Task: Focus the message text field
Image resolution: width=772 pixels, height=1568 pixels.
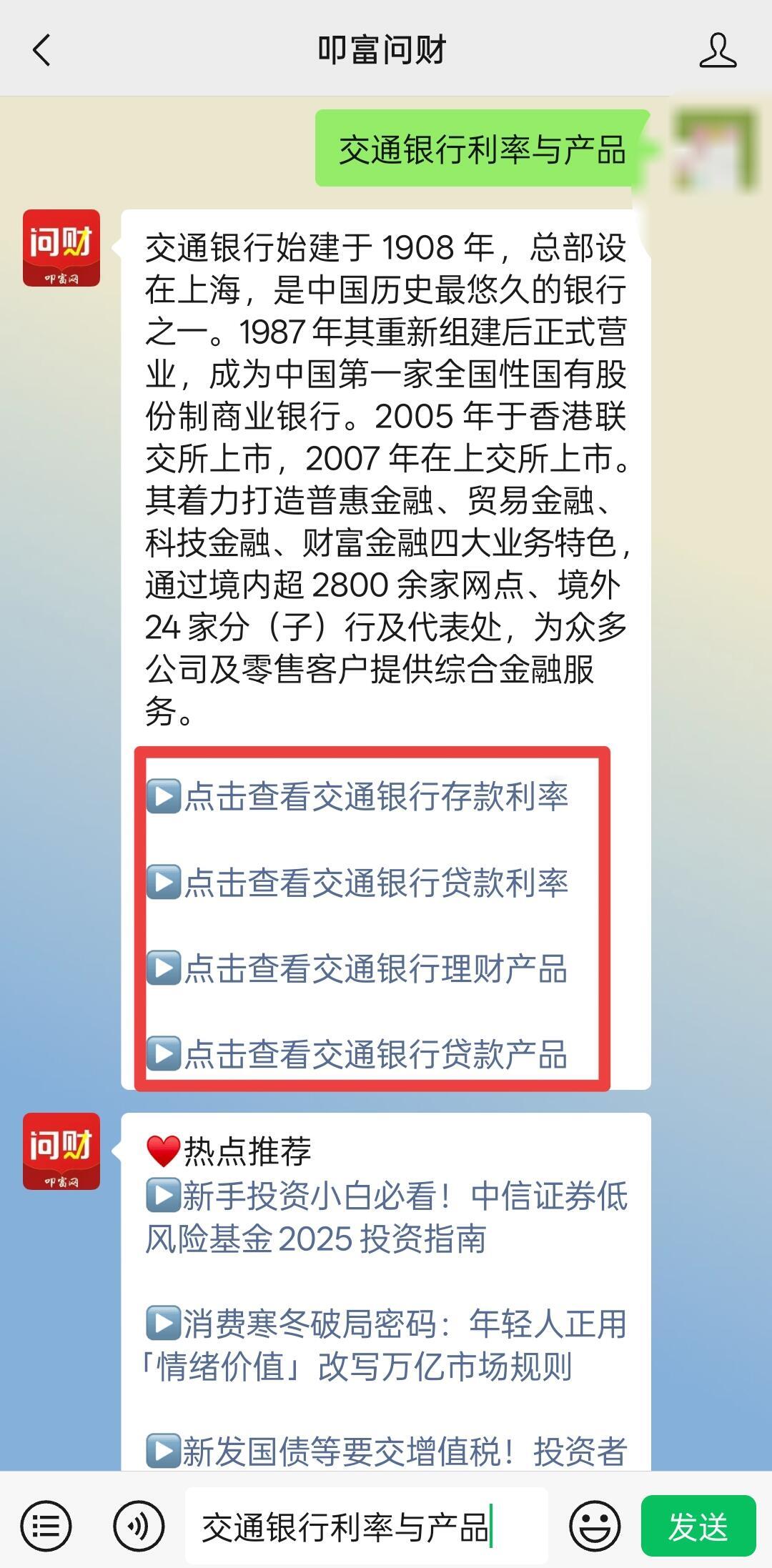Action: [366, 1527]
